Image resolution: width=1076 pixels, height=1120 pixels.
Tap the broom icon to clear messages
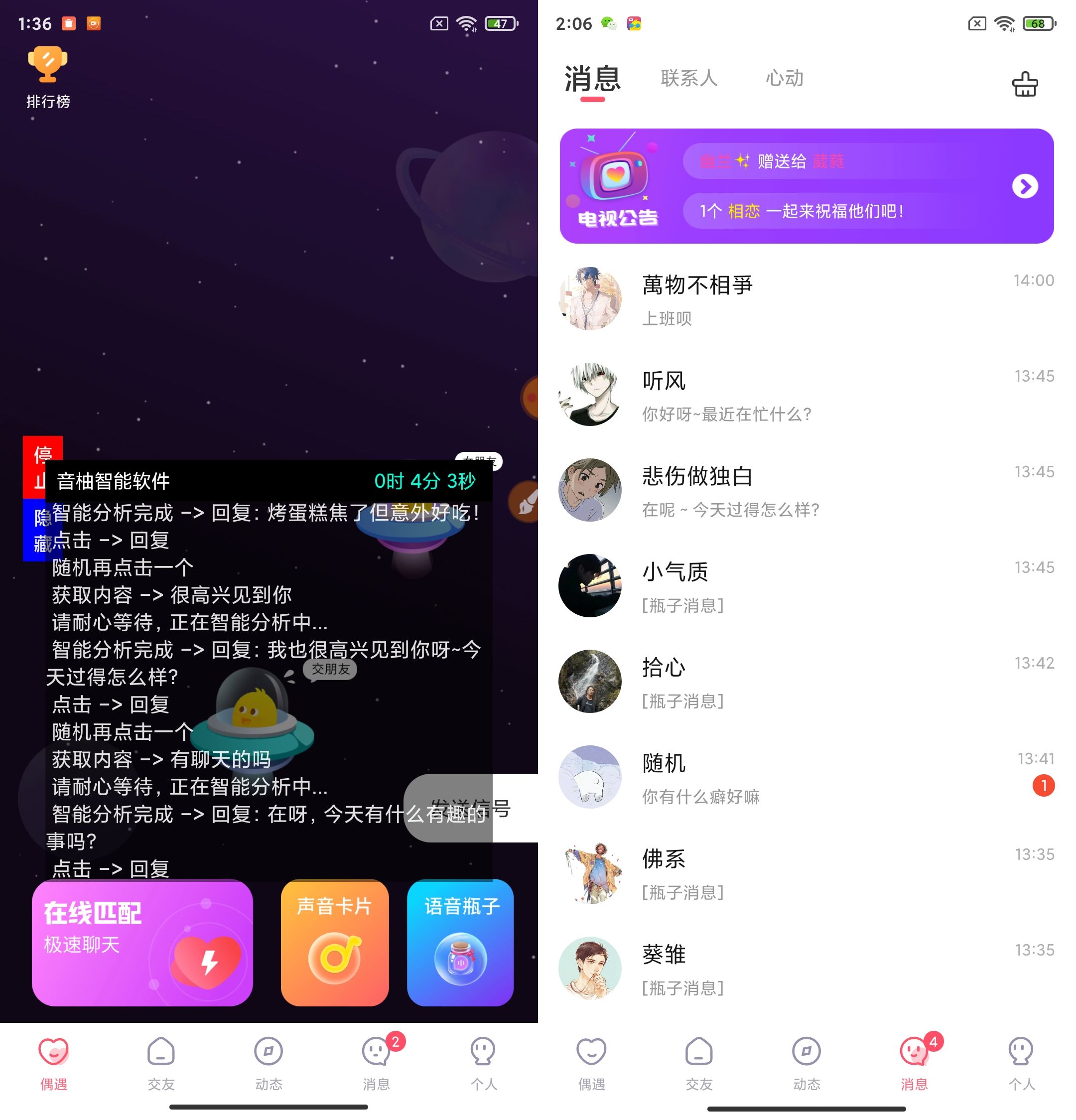coord(1024,85)
